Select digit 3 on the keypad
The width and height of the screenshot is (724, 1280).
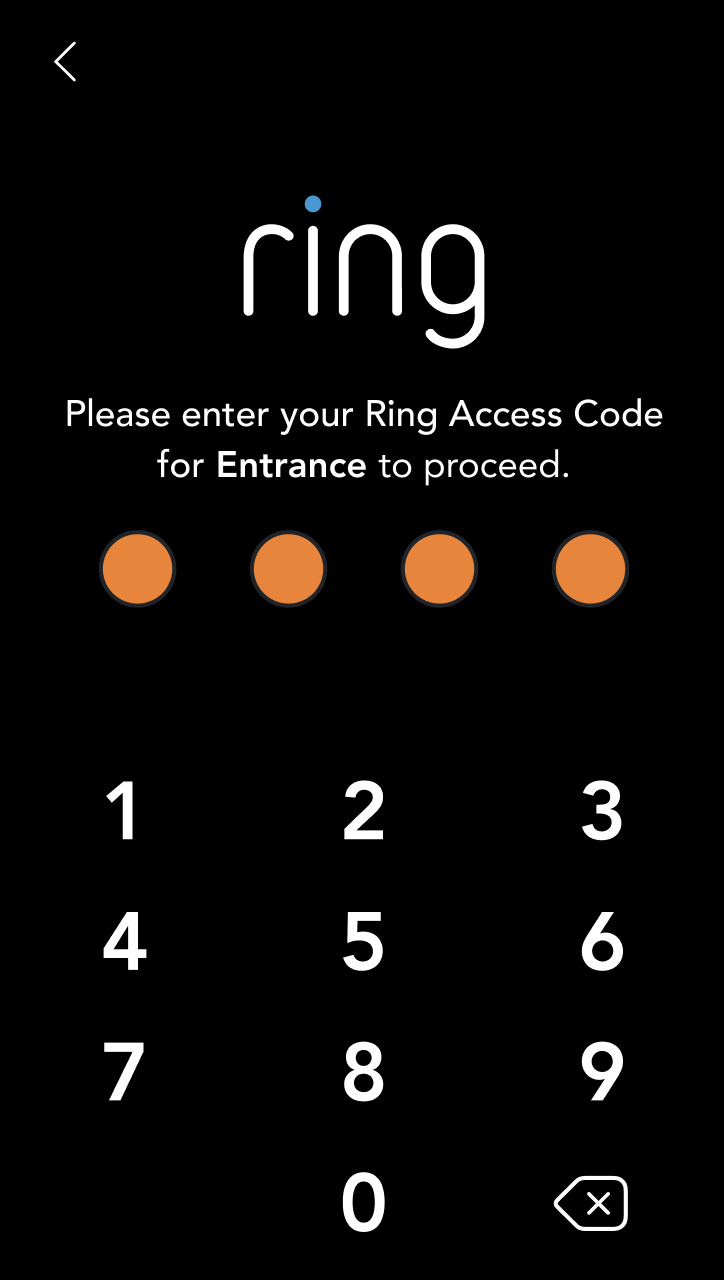pyautogui.click(x=602, y=811)
